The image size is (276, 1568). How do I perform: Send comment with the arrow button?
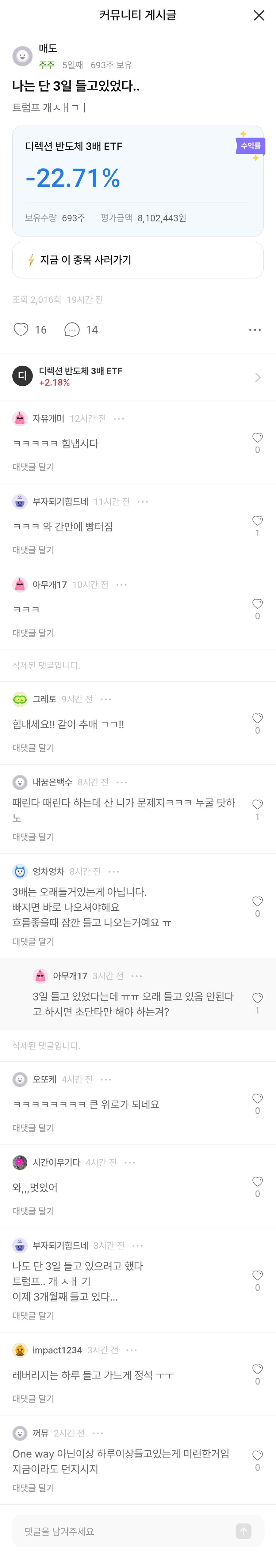[243, 1532]
